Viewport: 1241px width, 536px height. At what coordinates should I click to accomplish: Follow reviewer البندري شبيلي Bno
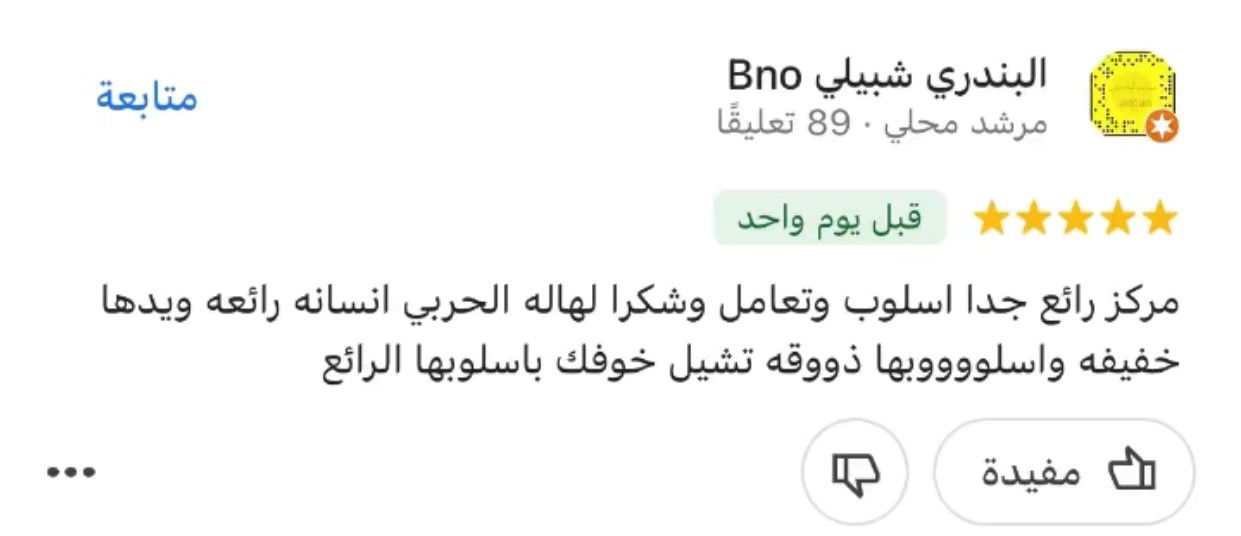tap(146, 98)
